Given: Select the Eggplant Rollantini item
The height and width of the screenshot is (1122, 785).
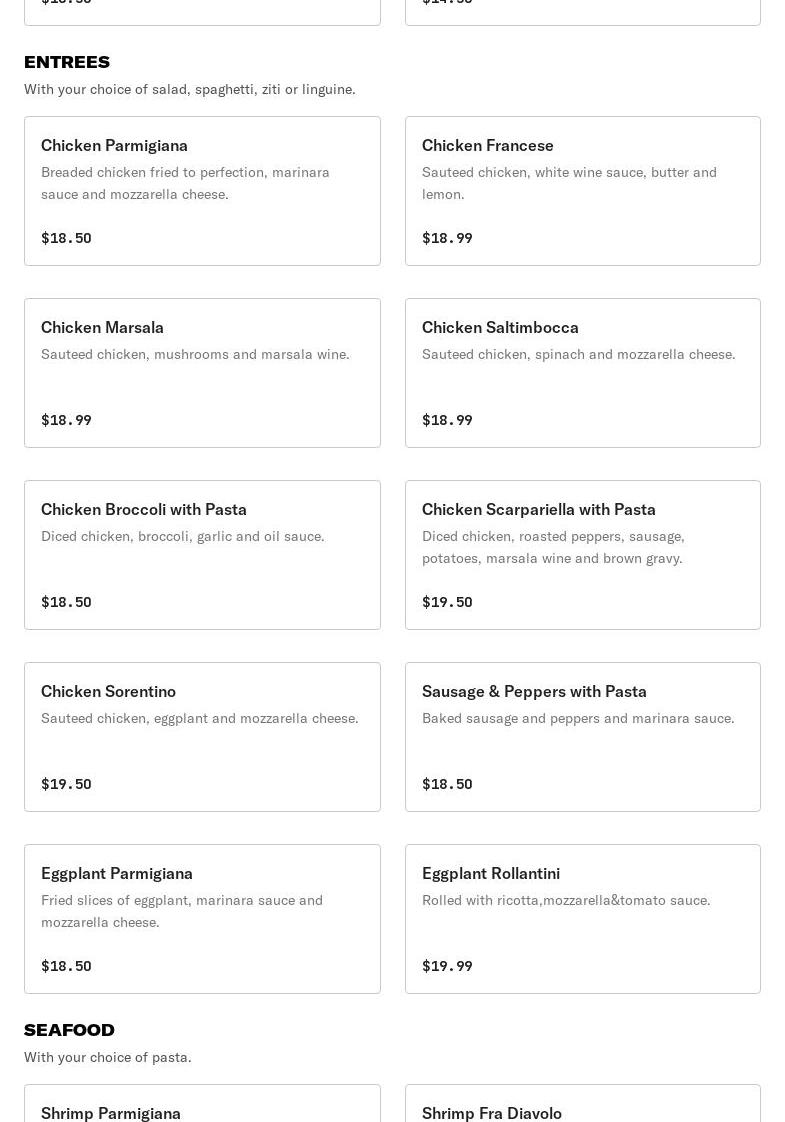Looking at the screenshot, I should tap(582, 919).
